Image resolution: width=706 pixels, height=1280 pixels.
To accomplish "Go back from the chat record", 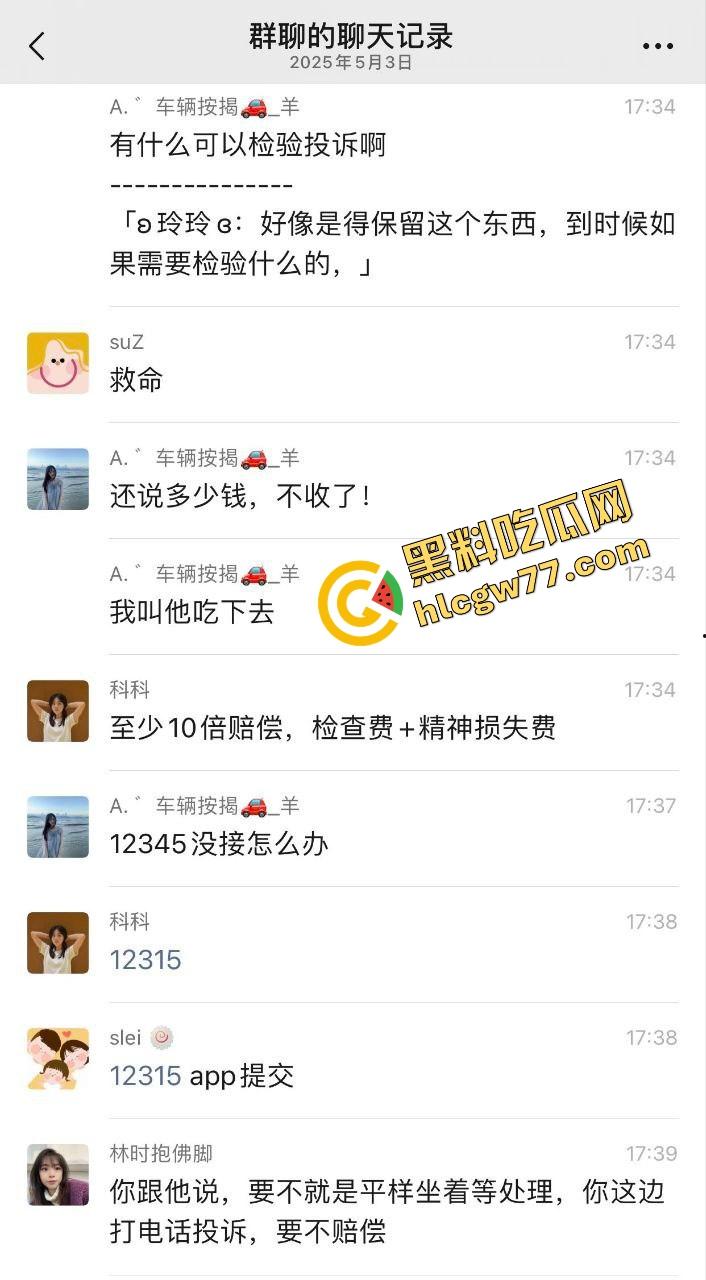I will coord(37,46).
